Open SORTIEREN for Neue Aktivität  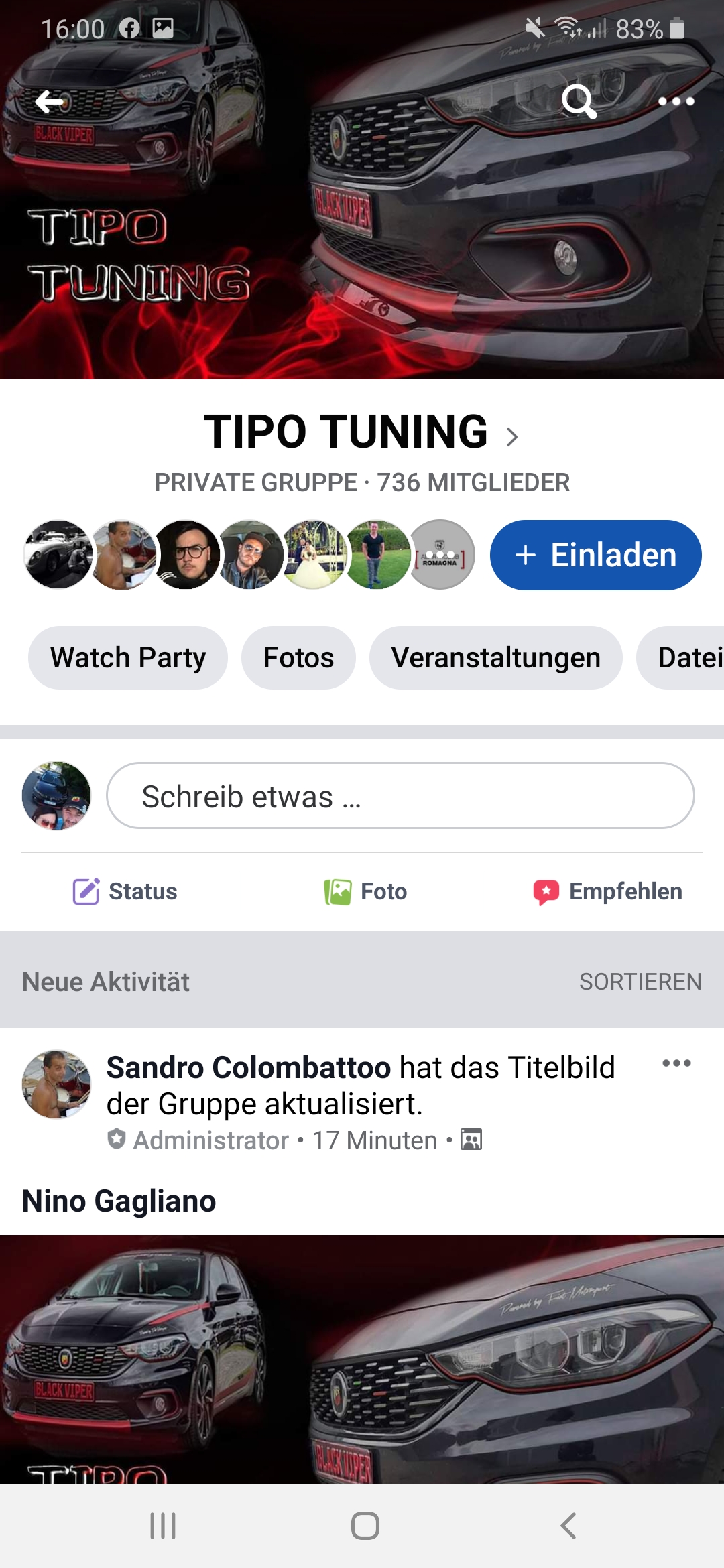click(x=641, y=982)
